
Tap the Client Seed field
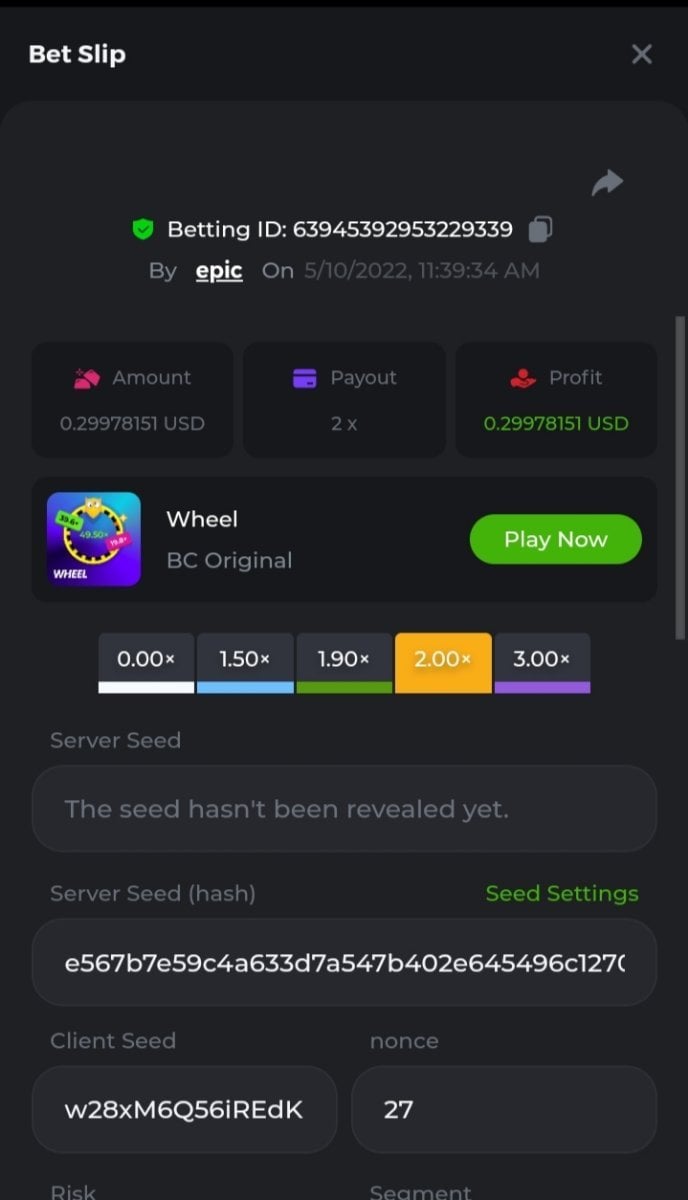point(184,1109)
